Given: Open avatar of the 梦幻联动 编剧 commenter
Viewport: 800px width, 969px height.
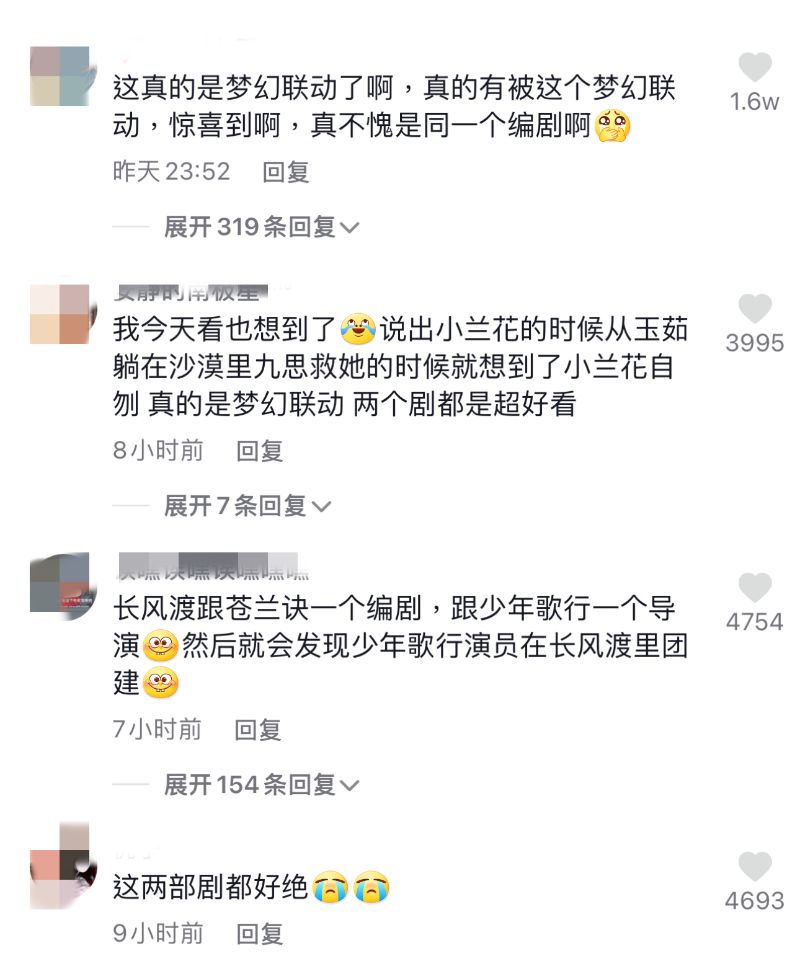Looking at the screenshot, I should click(60, 76).
